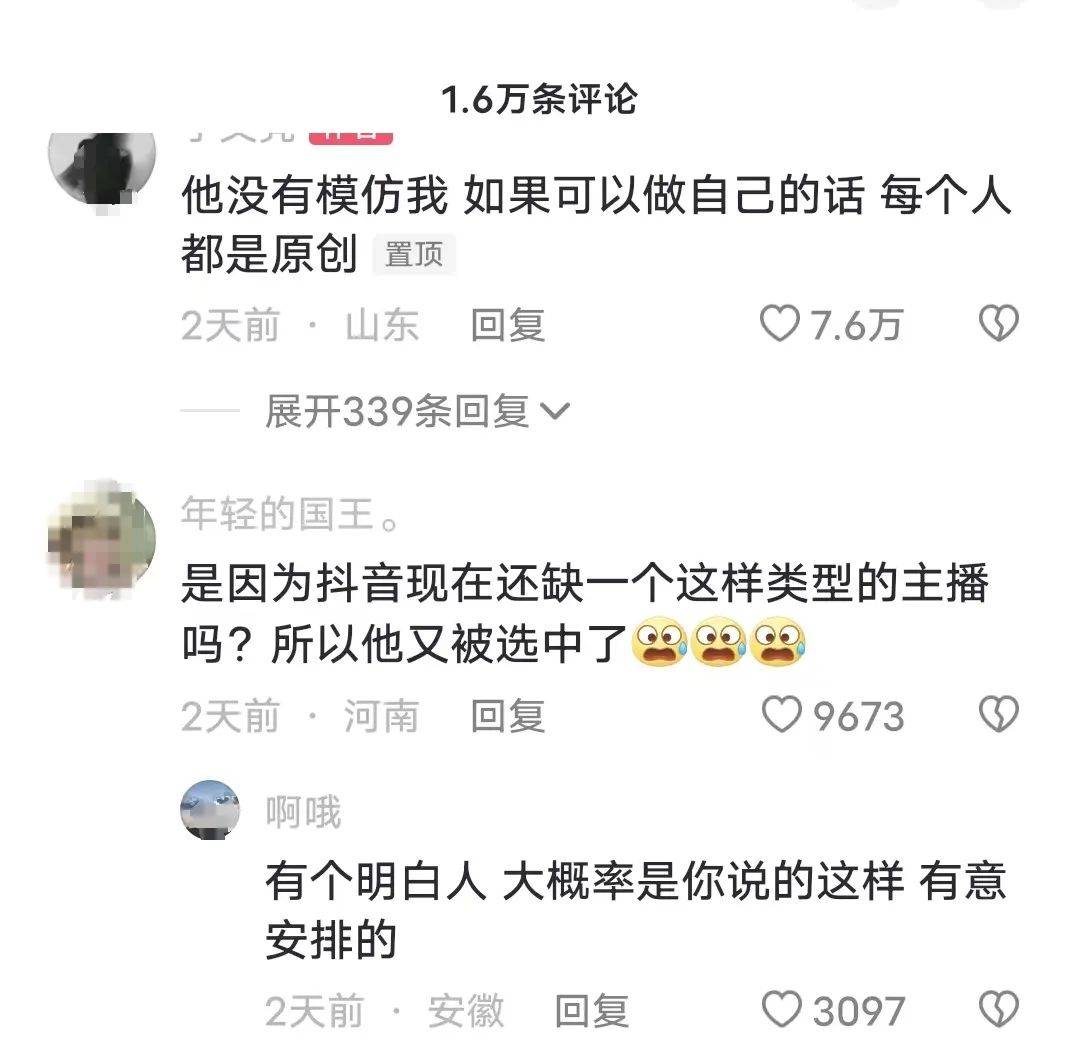Image resolution: width=1080 pixels, height=1040 pixels.
Task: Open username 啊哦
Action: pyautogui.click(x=303, y=812)
